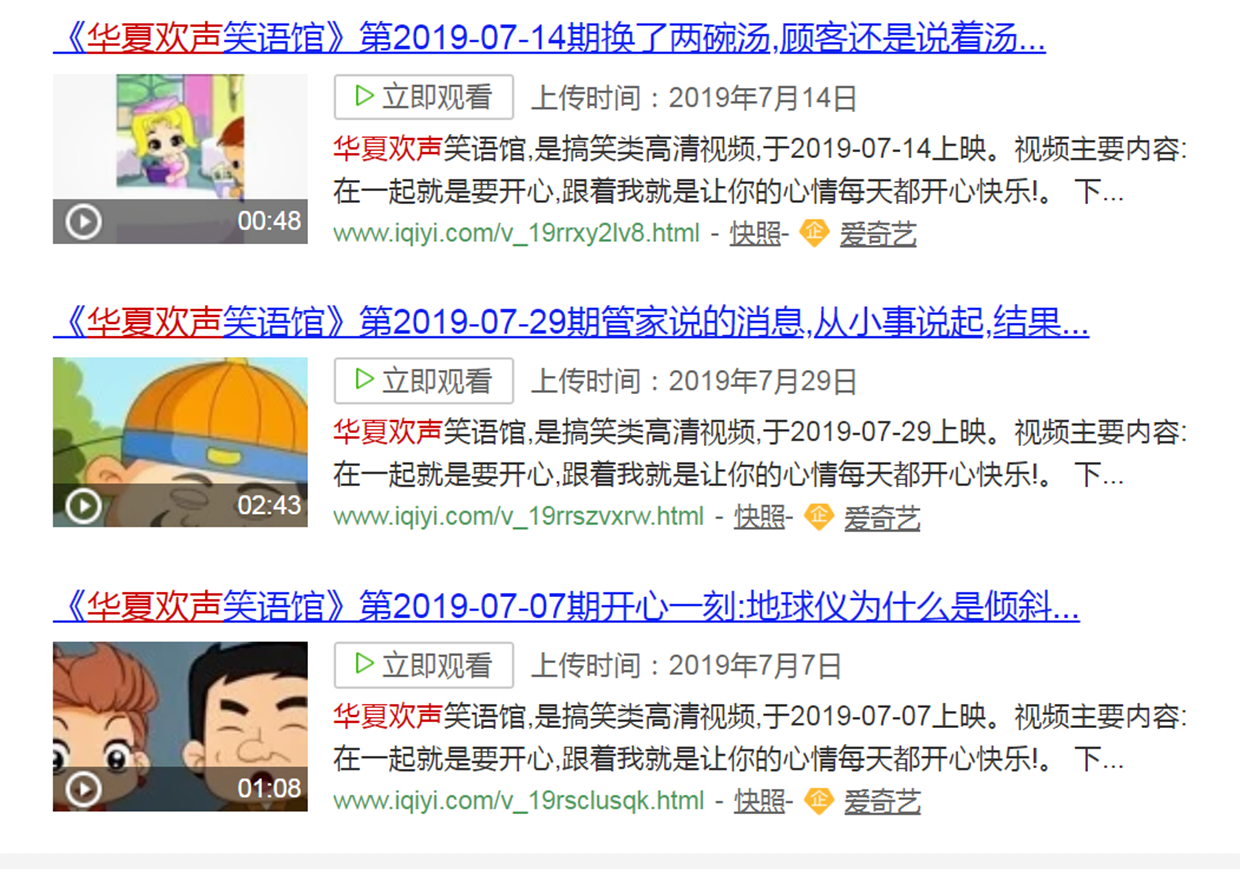Open the iqiyi.com/v_19rrxy2lv8.html link
The height and width of the screenshot is (869, 1240).
point(516,234)
